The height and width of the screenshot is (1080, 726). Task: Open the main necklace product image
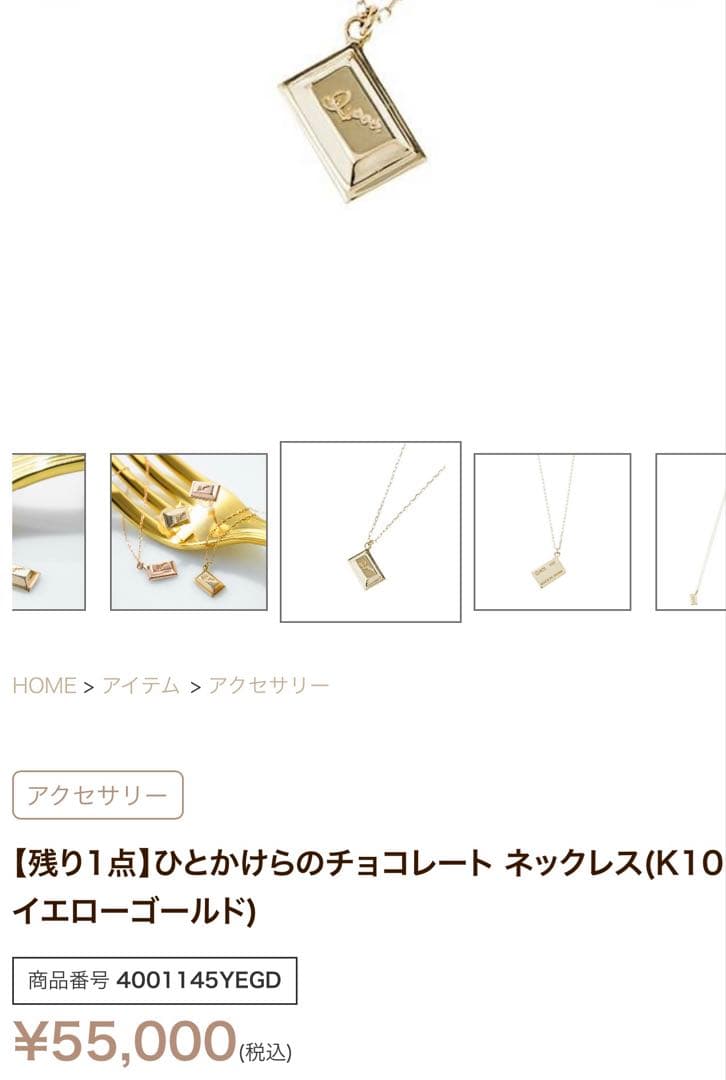point(352,120)
